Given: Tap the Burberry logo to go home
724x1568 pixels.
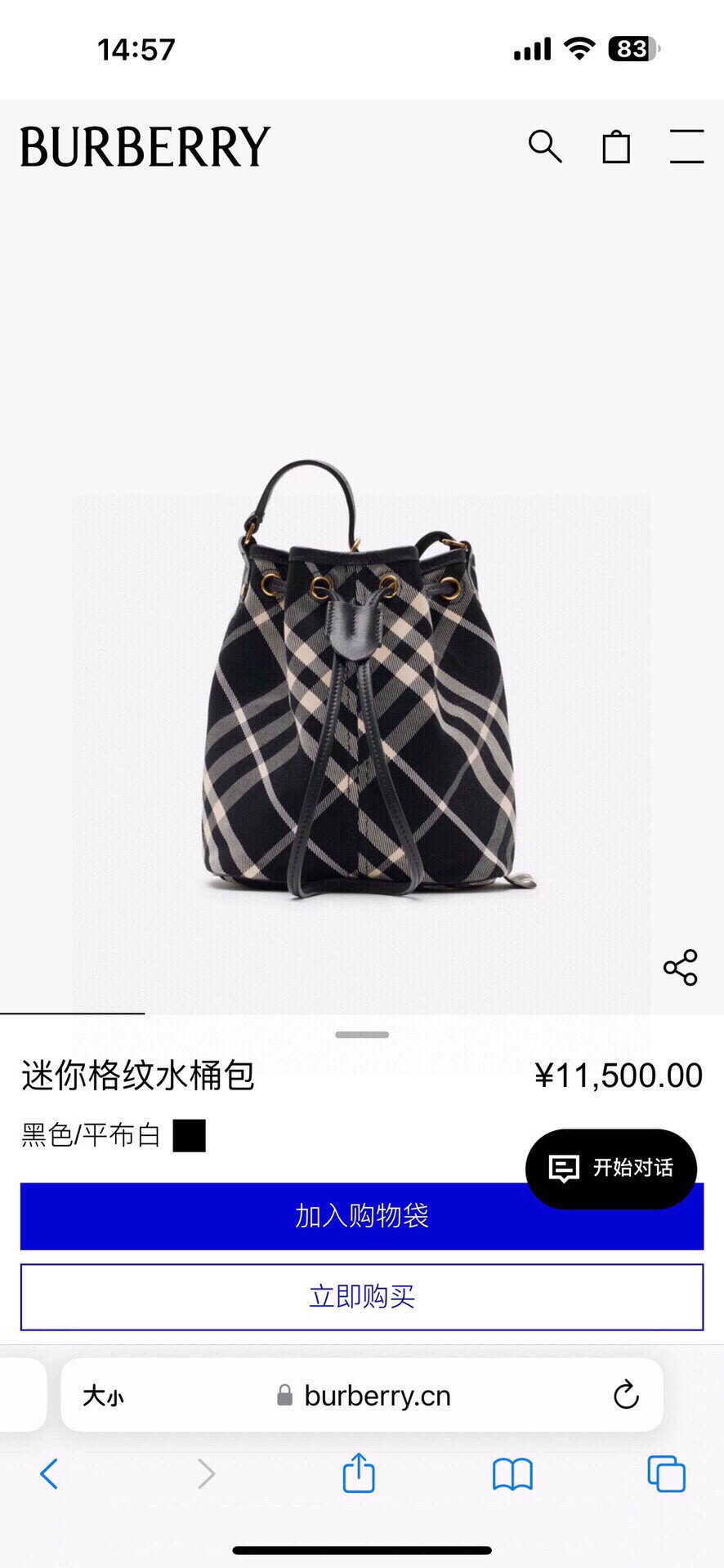Looking at the screenshot, I should point(145,147).
